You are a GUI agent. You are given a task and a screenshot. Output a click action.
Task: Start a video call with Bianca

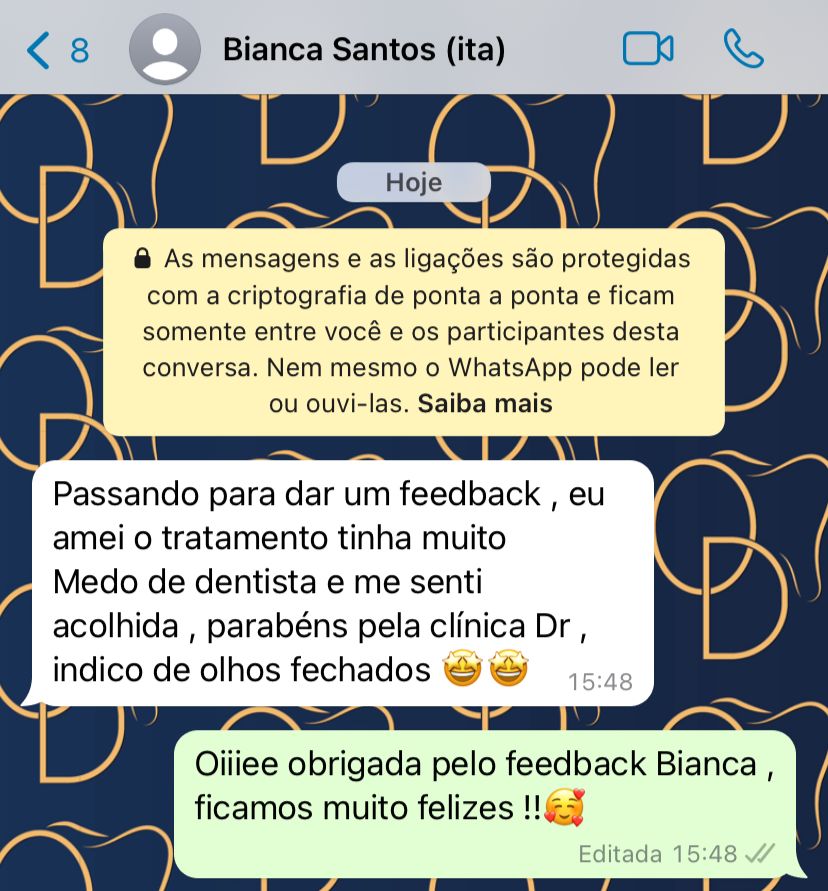pyautogui.click(x=648, y=49)
